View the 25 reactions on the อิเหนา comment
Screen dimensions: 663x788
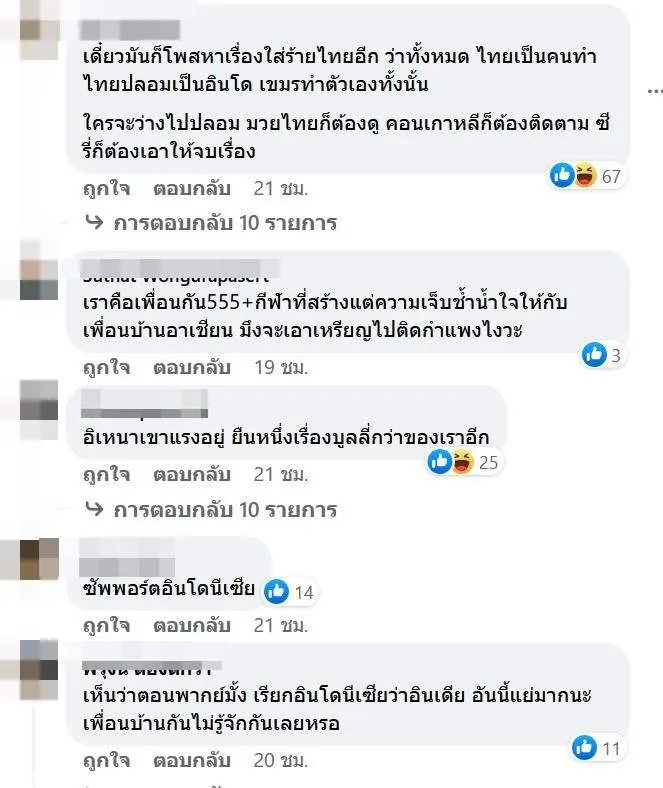click(x=464, y=462)
